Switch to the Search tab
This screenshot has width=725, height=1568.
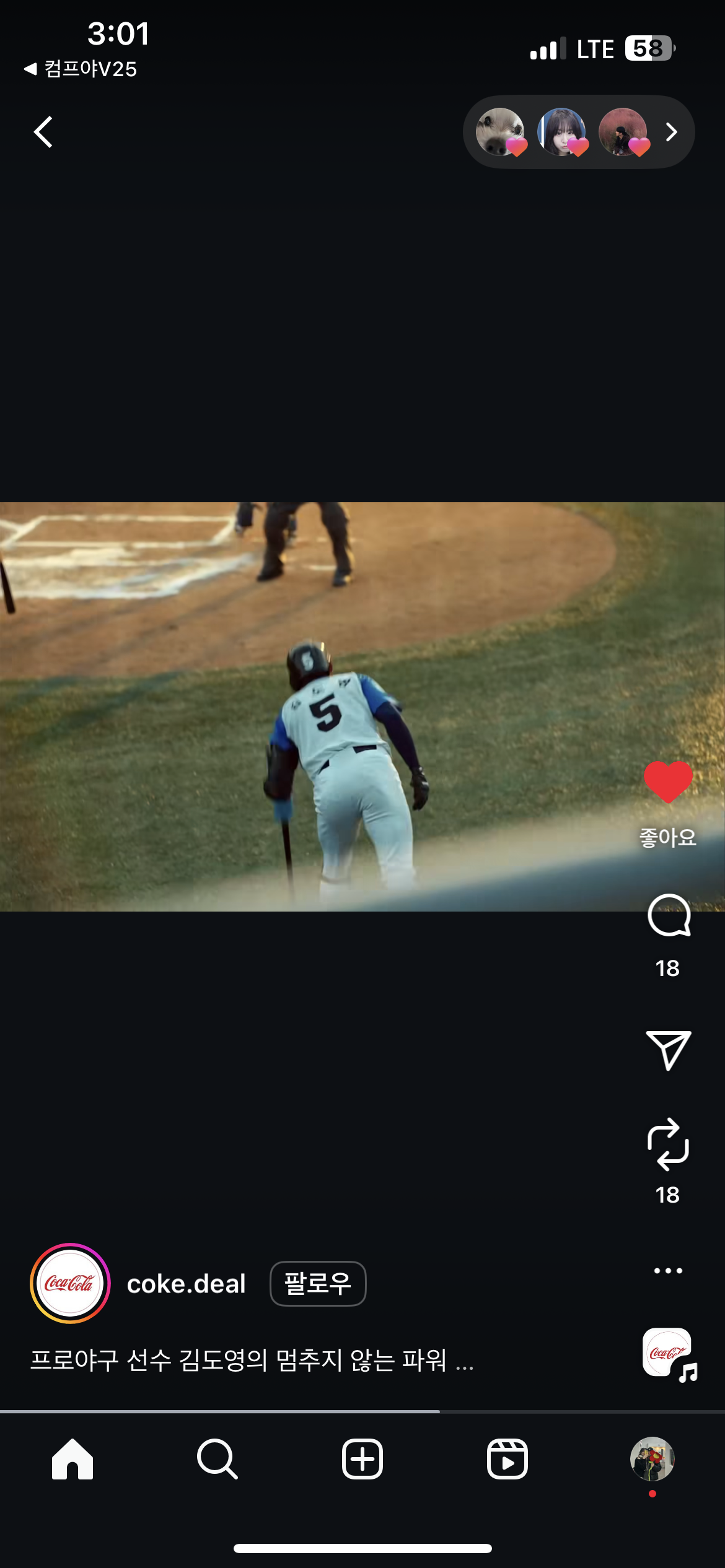[x=217, y=1459]
